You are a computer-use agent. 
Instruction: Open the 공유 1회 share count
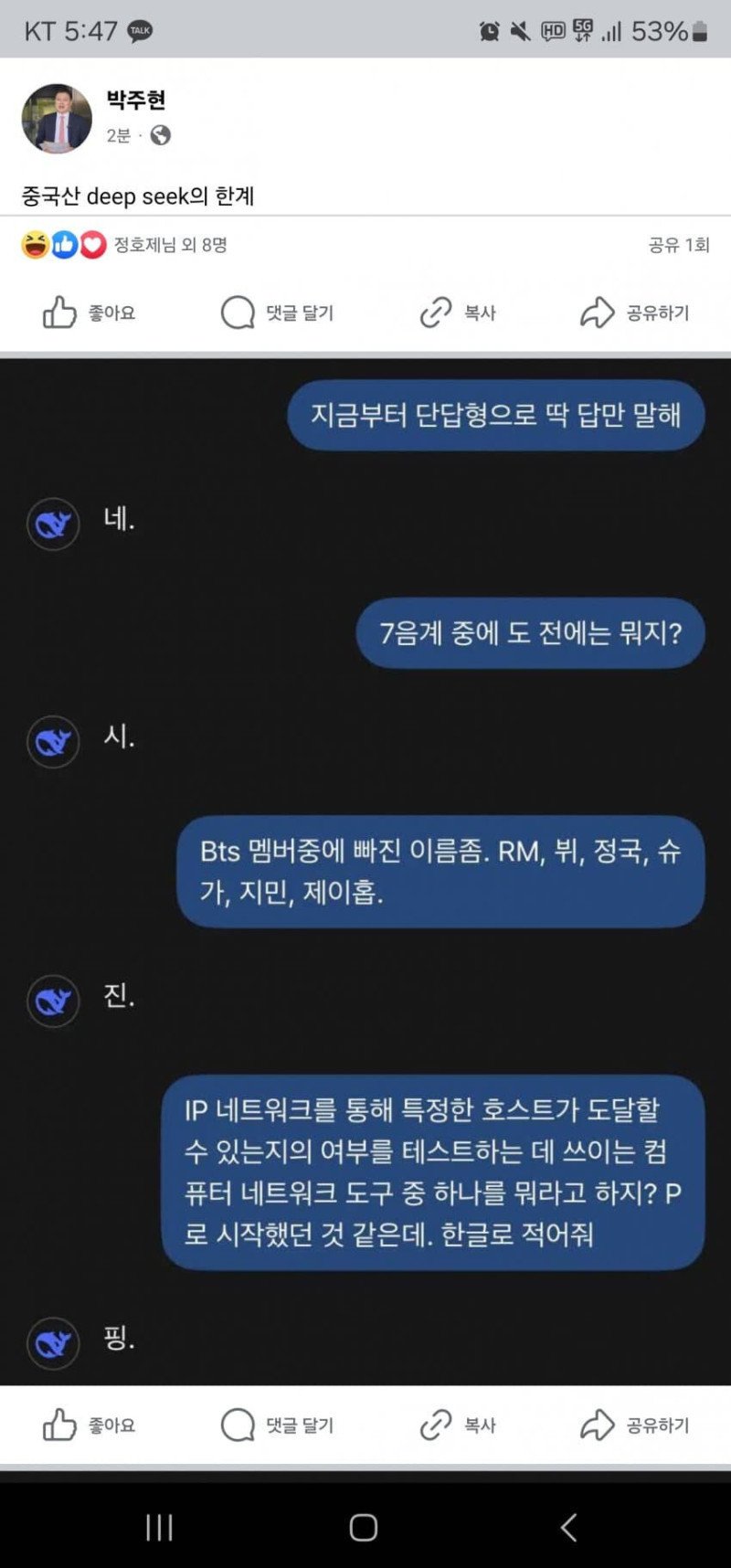coord(678,245)
